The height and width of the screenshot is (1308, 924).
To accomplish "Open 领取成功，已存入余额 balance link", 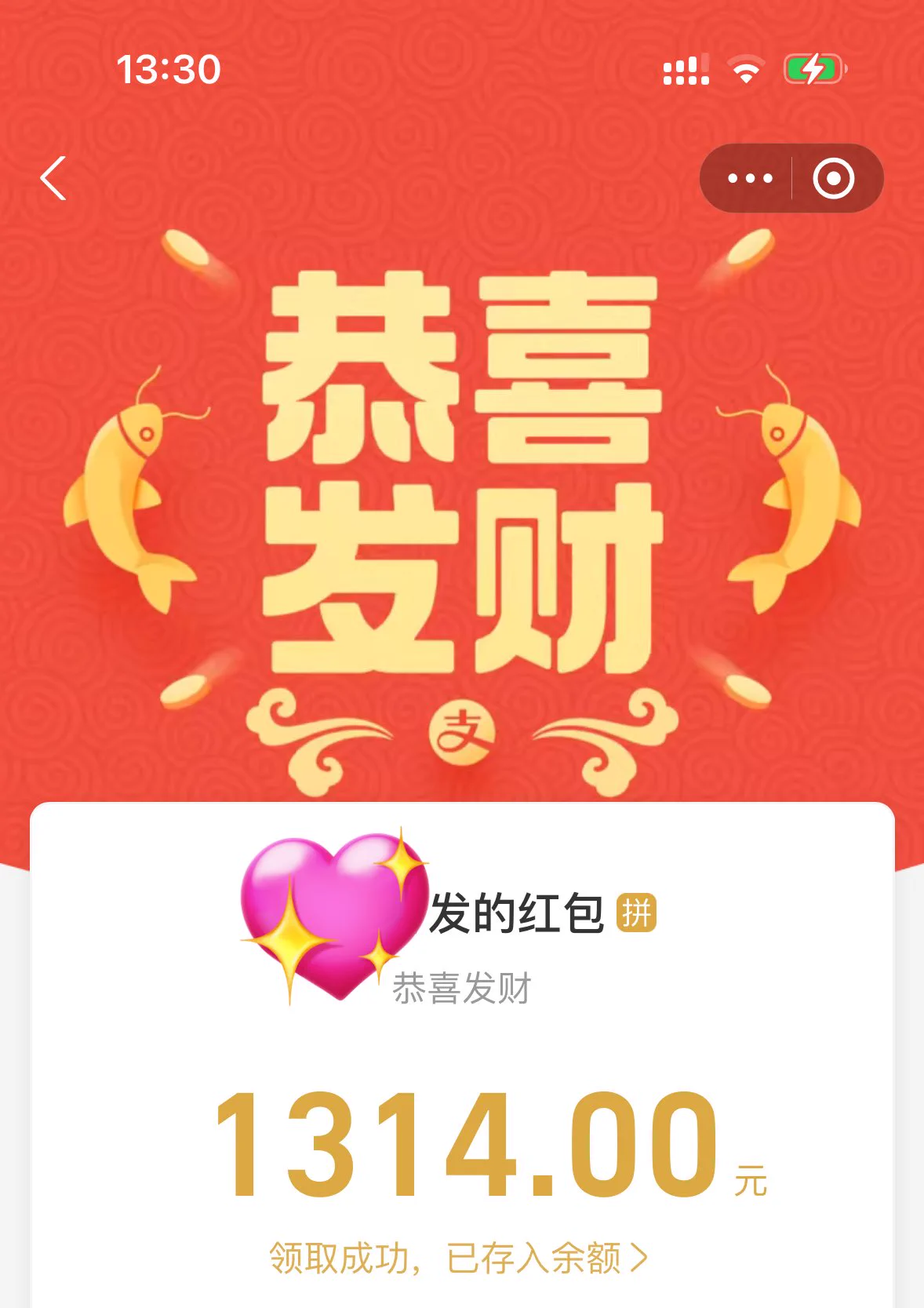I will [459, 1258].
